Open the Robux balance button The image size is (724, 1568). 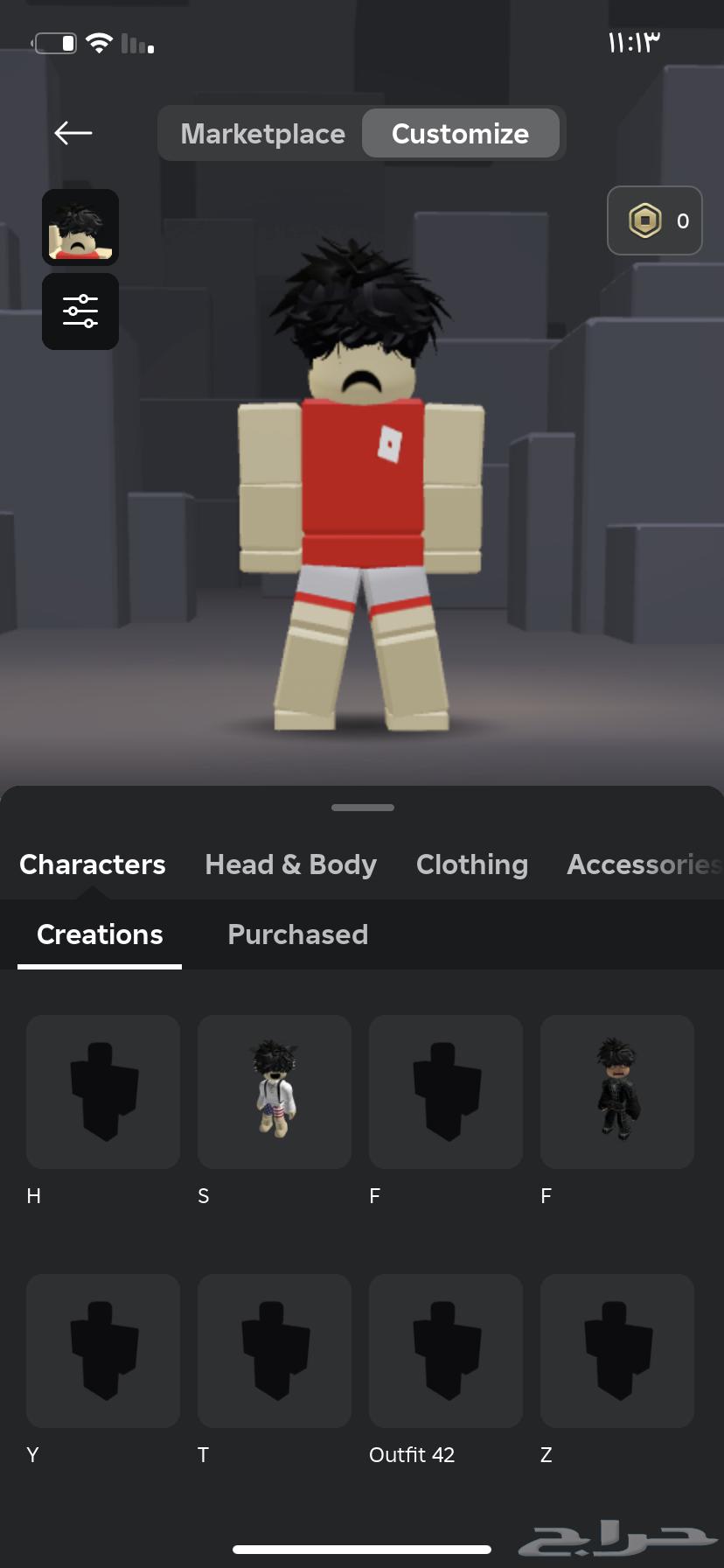[655, 220]
